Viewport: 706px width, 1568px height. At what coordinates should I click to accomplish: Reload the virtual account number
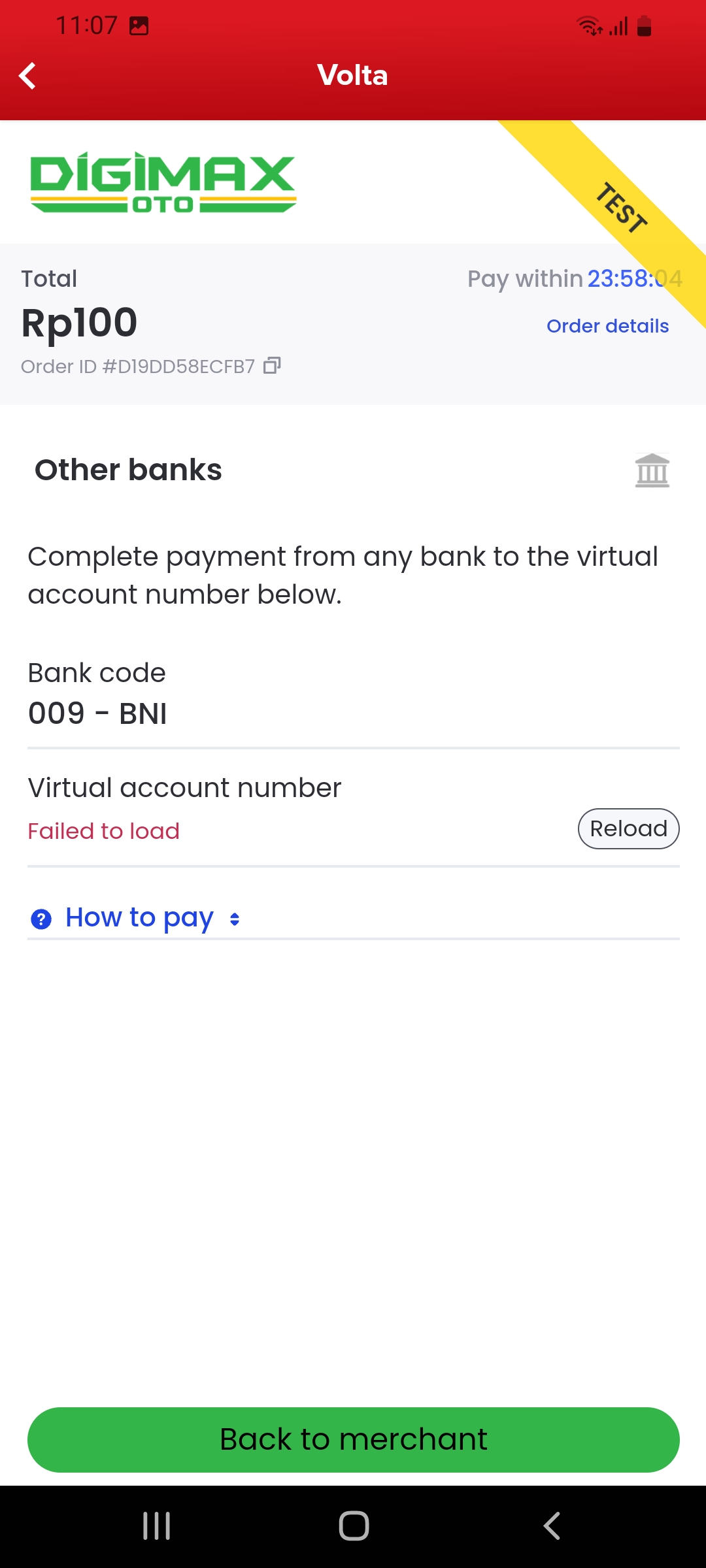(x=628, y=828)
